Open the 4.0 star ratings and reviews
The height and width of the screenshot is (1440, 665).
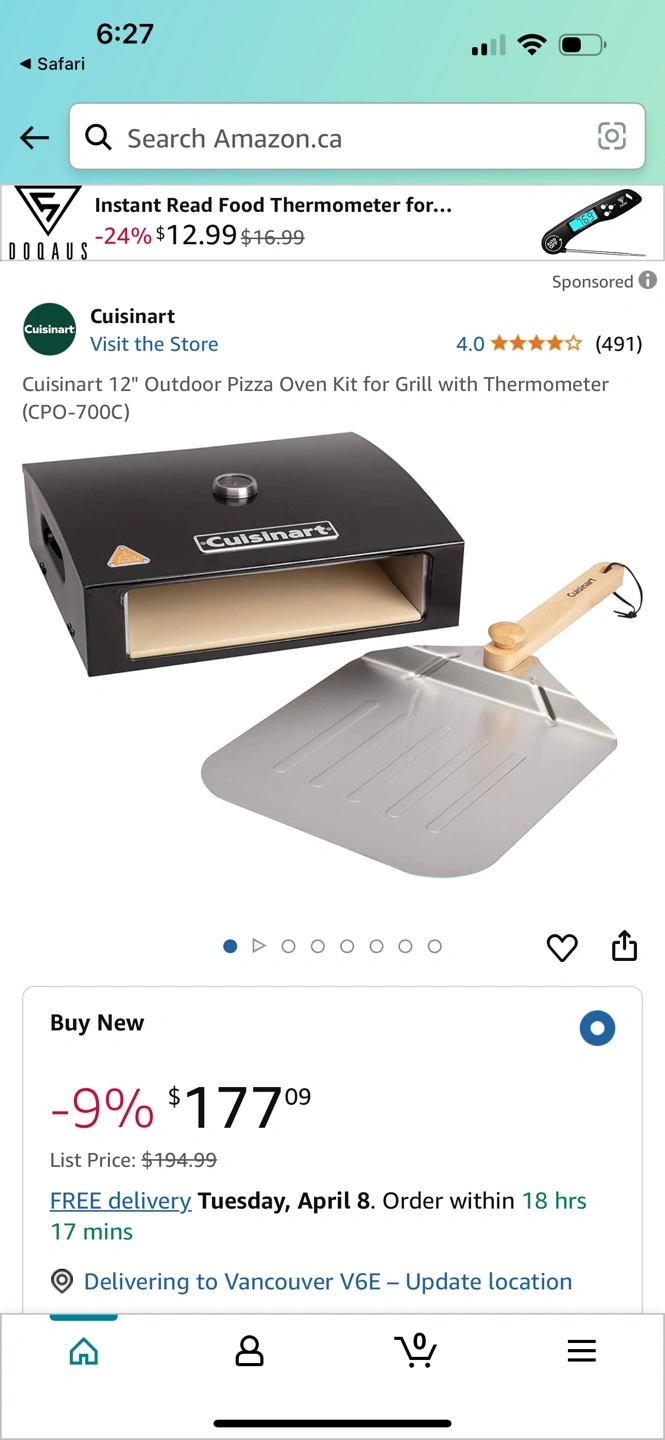[x=548, y=344]
